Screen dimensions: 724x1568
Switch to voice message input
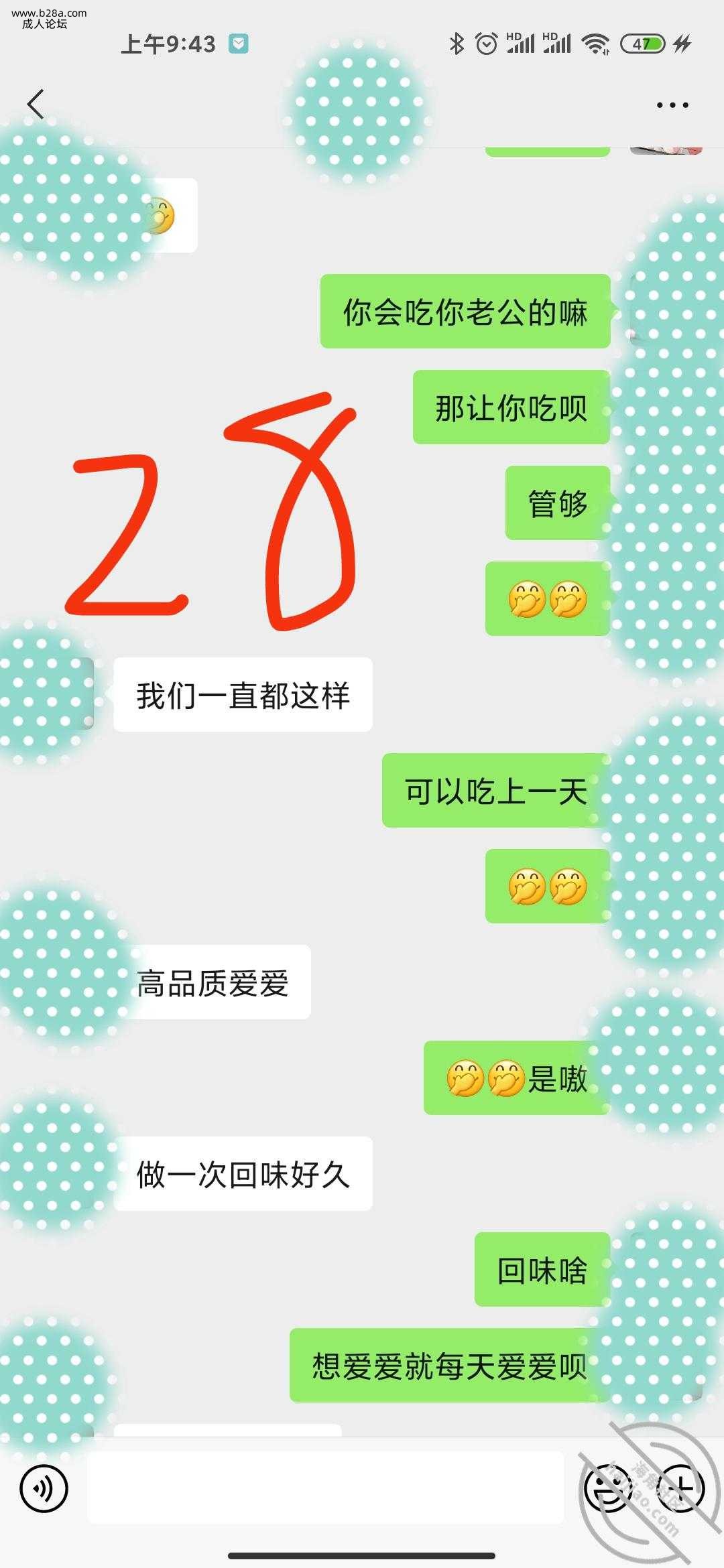[x=44, y=1488]
